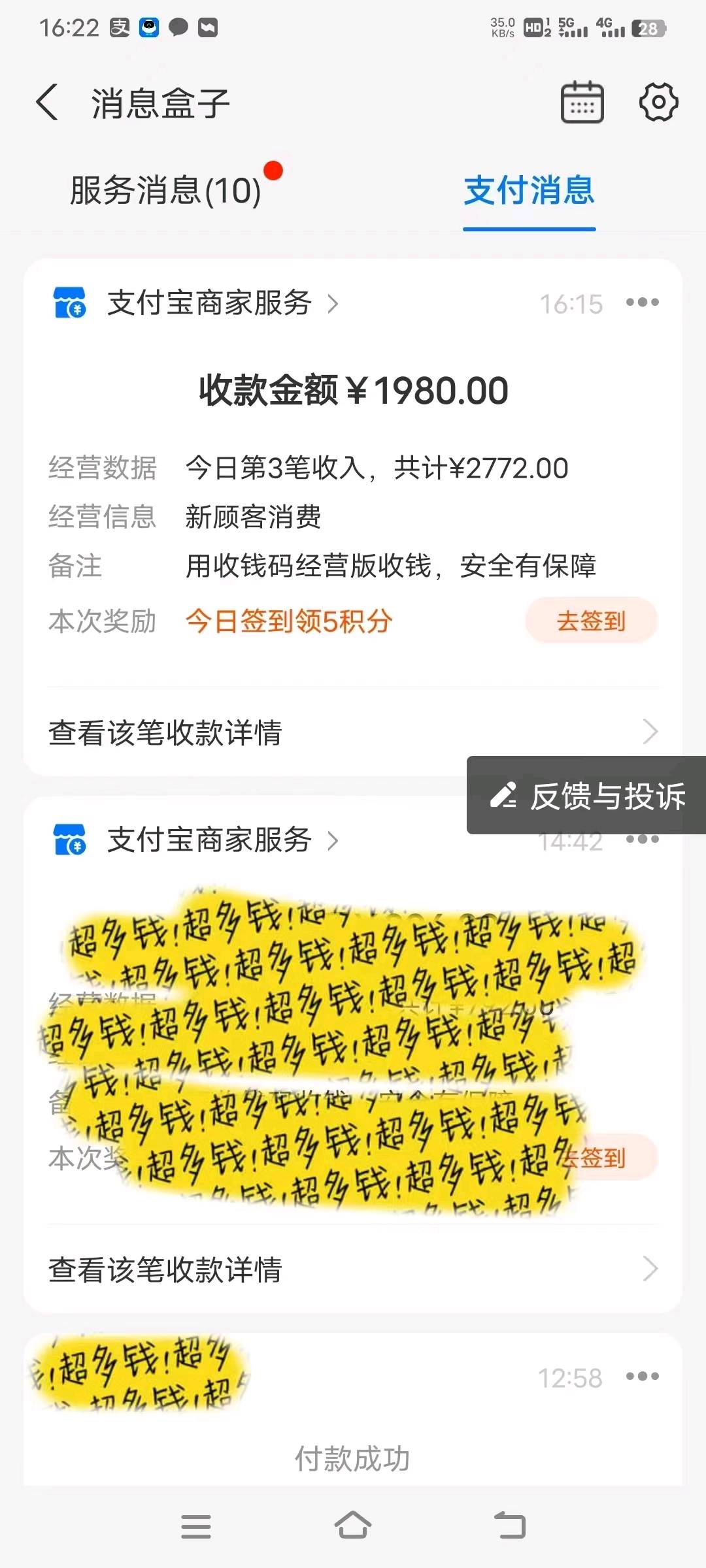706x1568 pixels.
Task: View 查看该笔收款详情 for the 14:42 message
Action: (353, 1269)
